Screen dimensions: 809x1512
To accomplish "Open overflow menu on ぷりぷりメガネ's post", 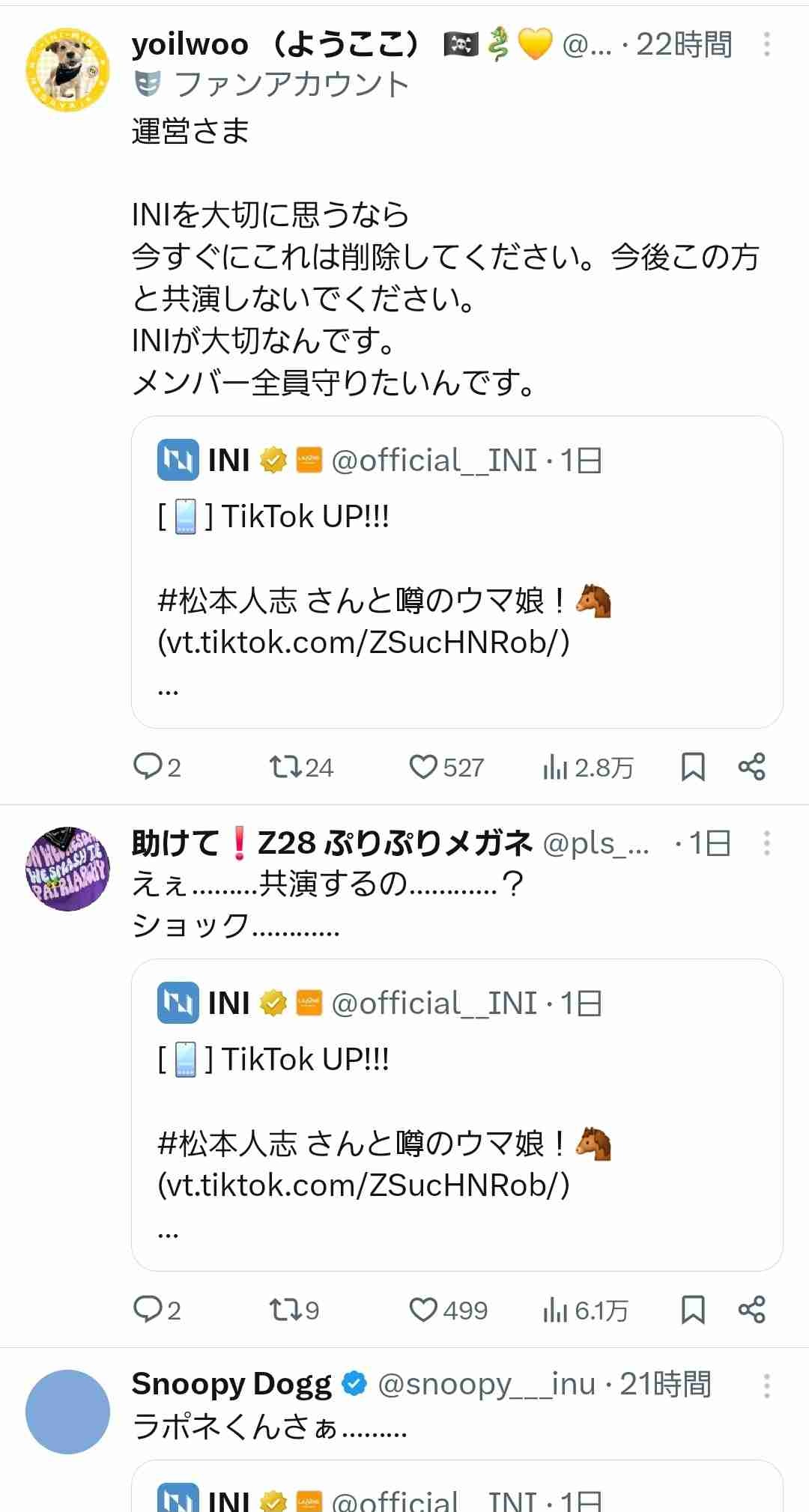I will (766, 843).
